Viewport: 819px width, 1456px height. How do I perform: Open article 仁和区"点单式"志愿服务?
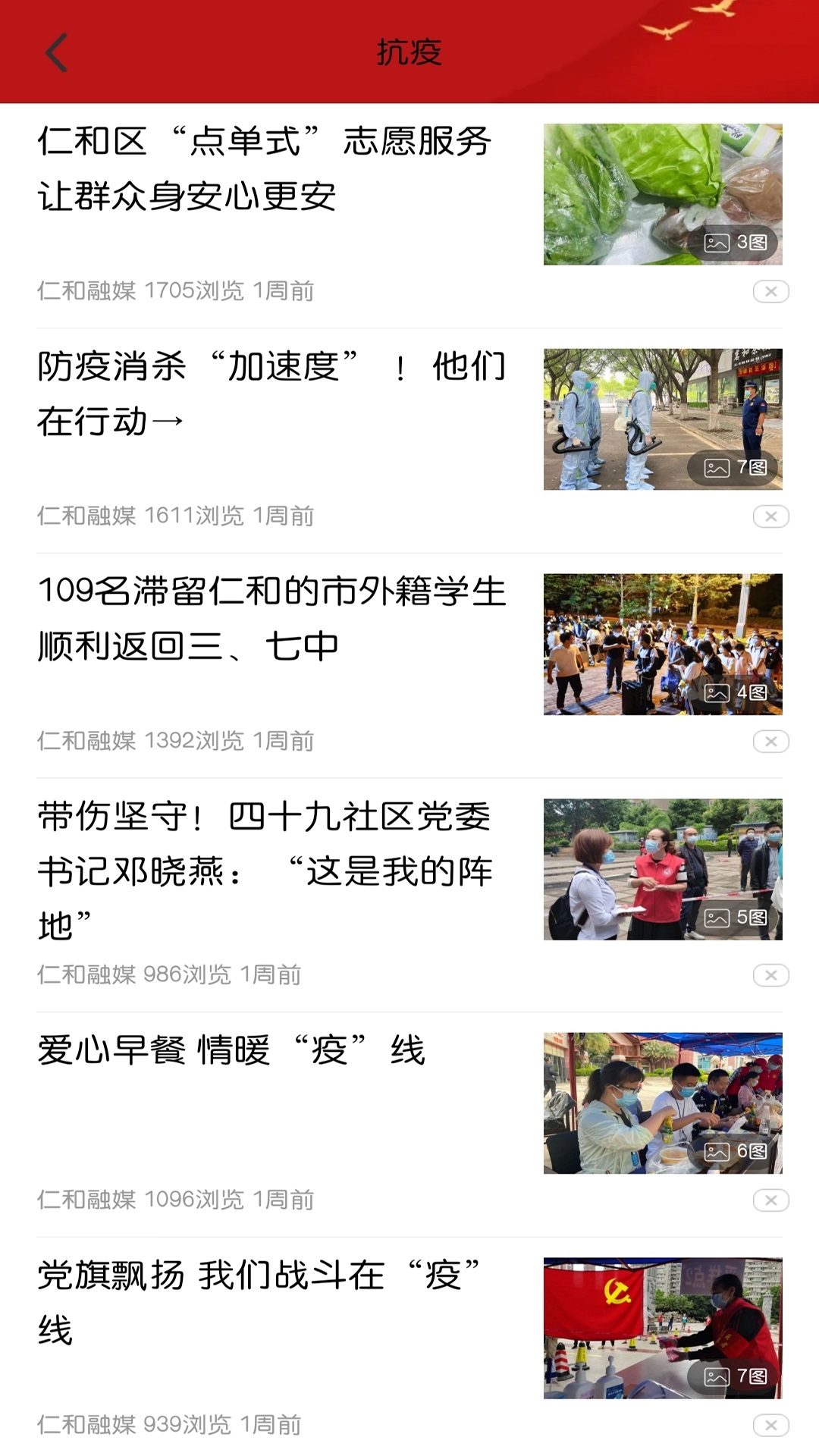pos(265,168)
